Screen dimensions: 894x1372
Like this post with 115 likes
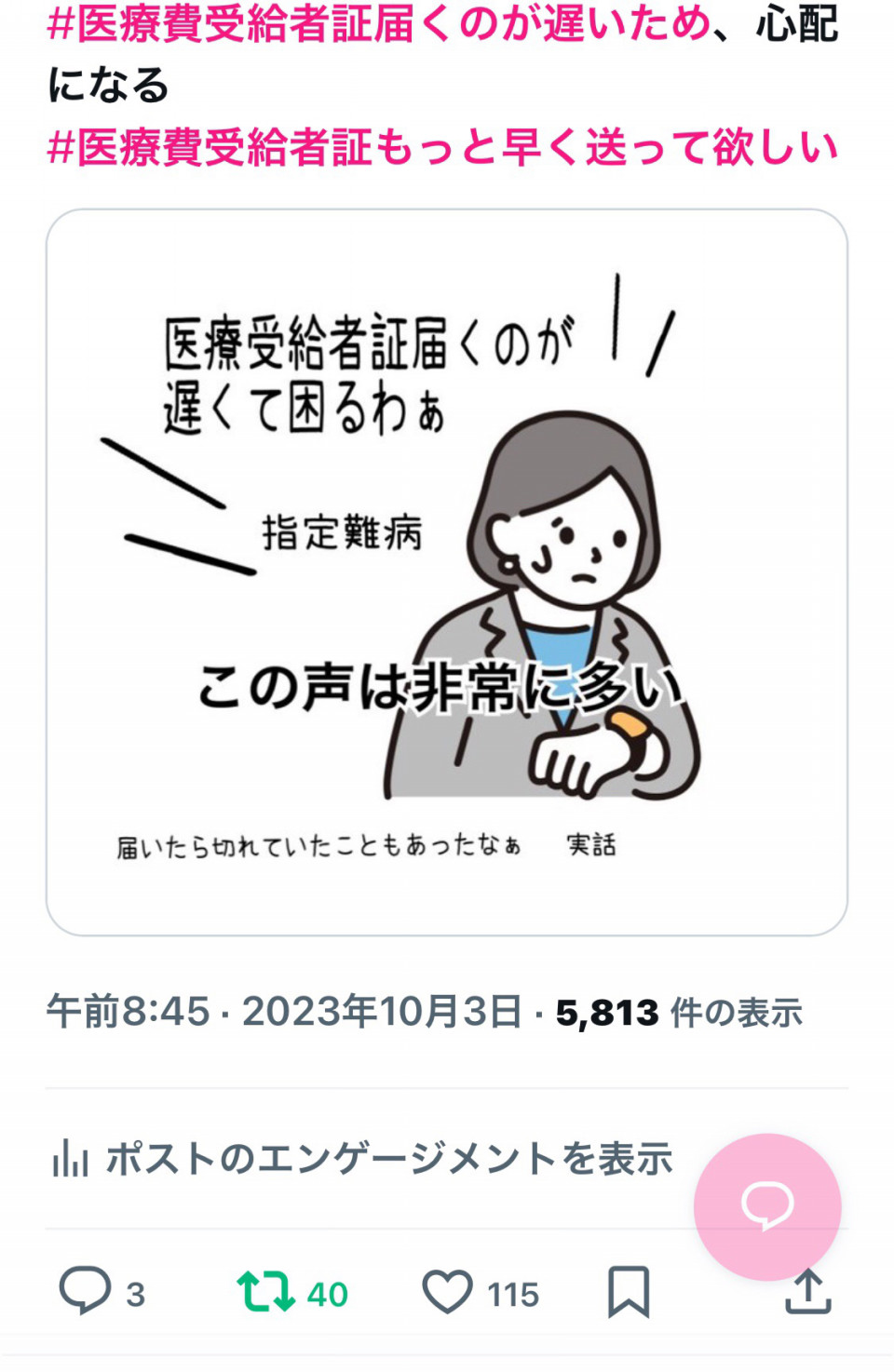pos(449,1292)
